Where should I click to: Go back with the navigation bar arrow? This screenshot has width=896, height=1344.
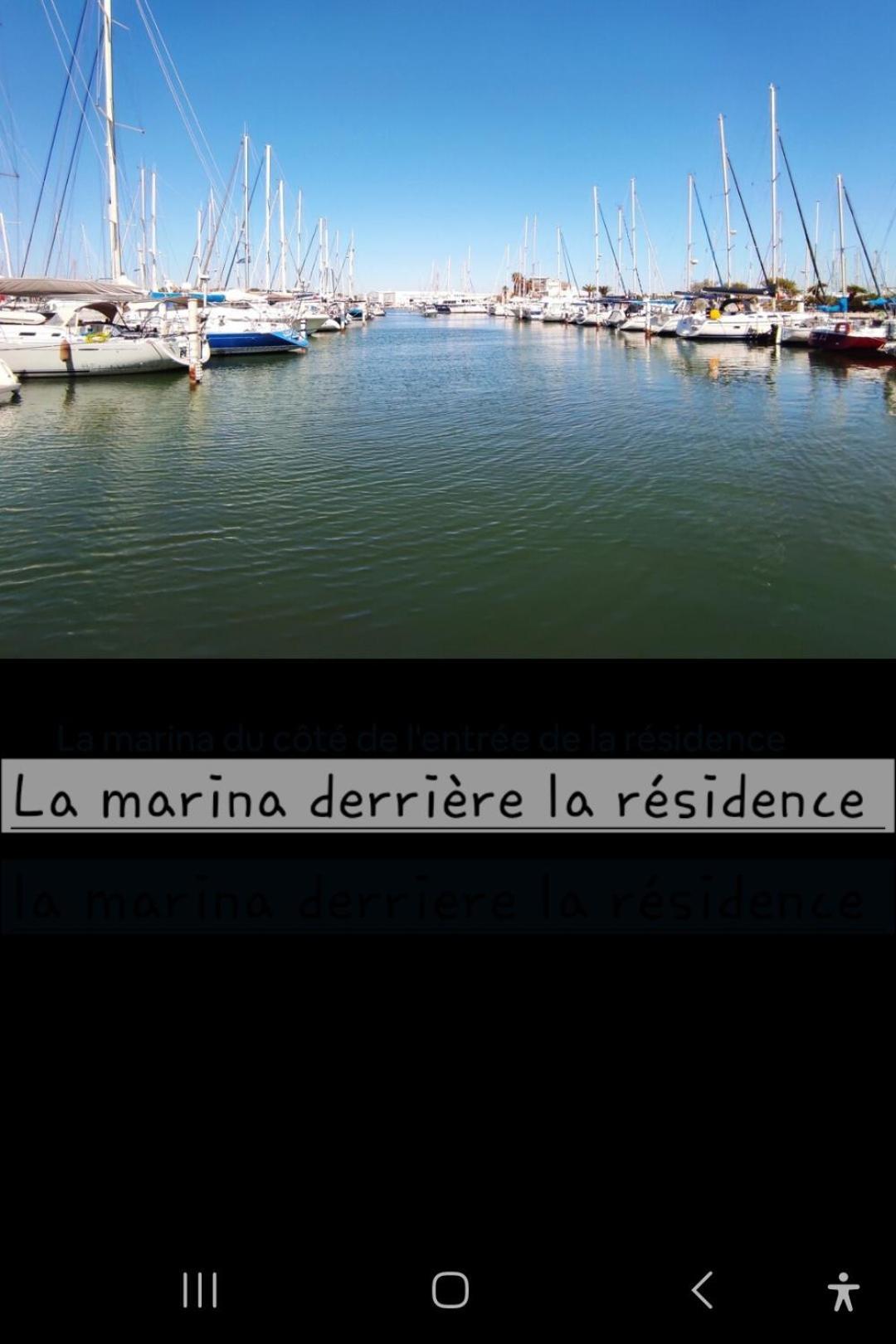[x=702, y=1290]
